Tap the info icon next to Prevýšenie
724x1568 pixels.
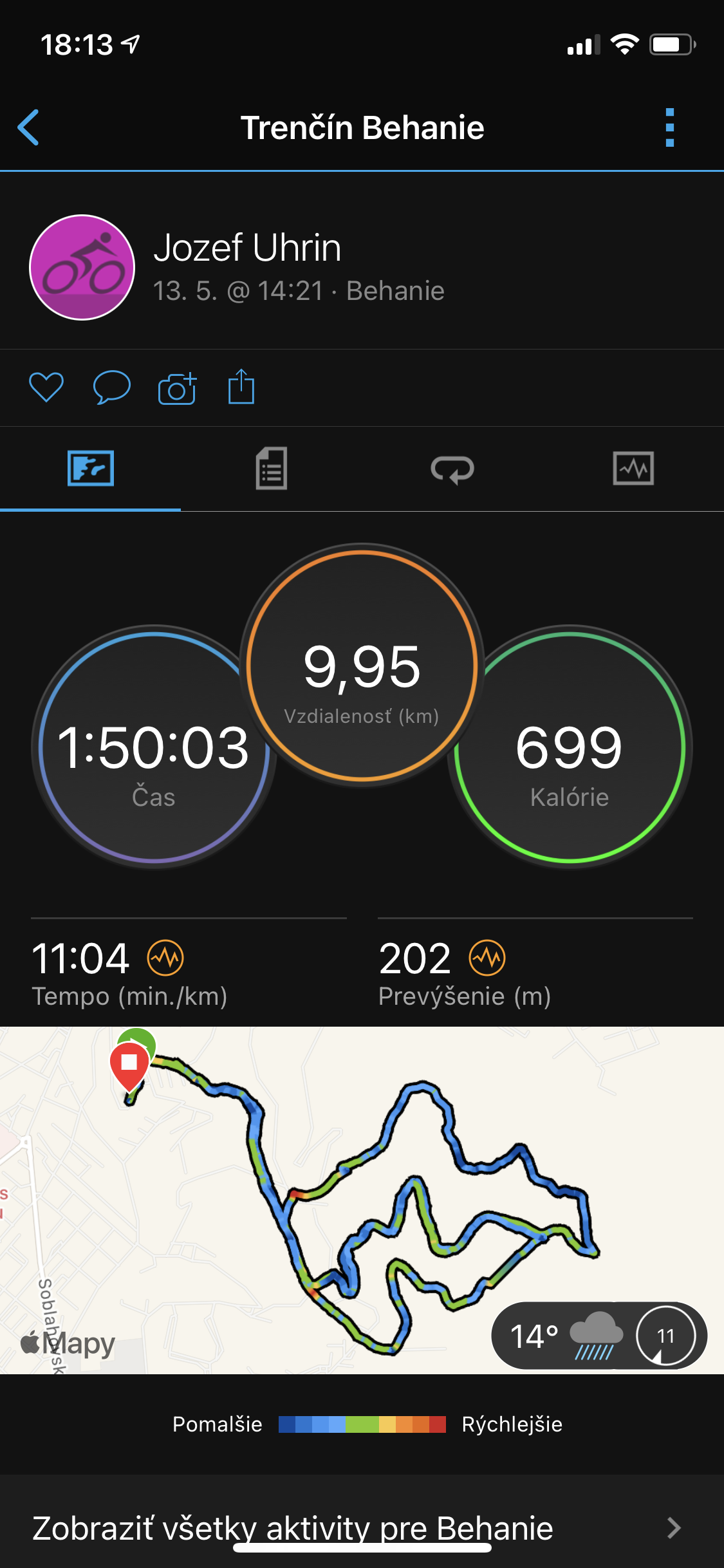487,958
